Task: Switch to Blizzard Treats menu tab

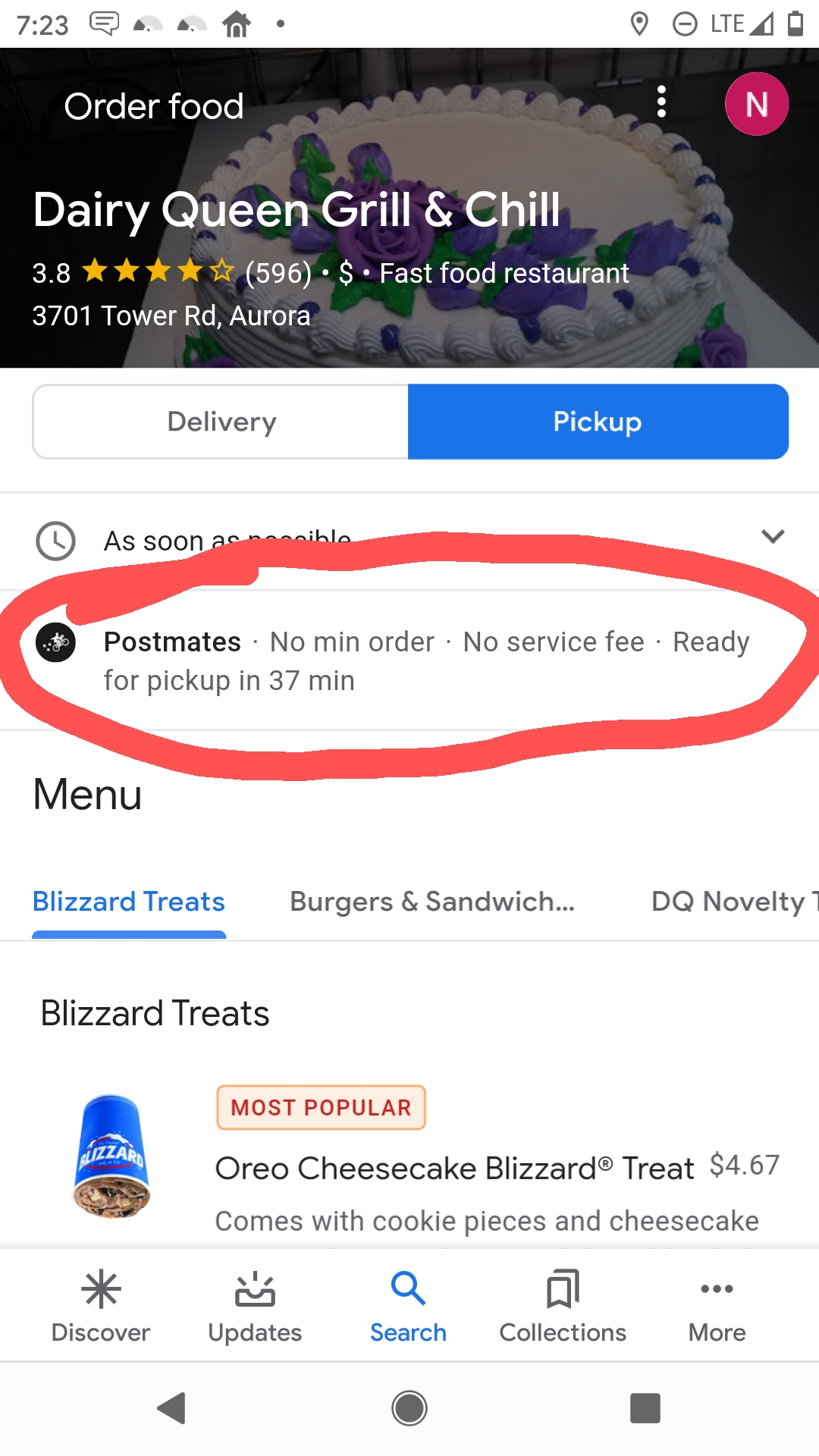Action: pyautogui.click(x=129, y=902)
